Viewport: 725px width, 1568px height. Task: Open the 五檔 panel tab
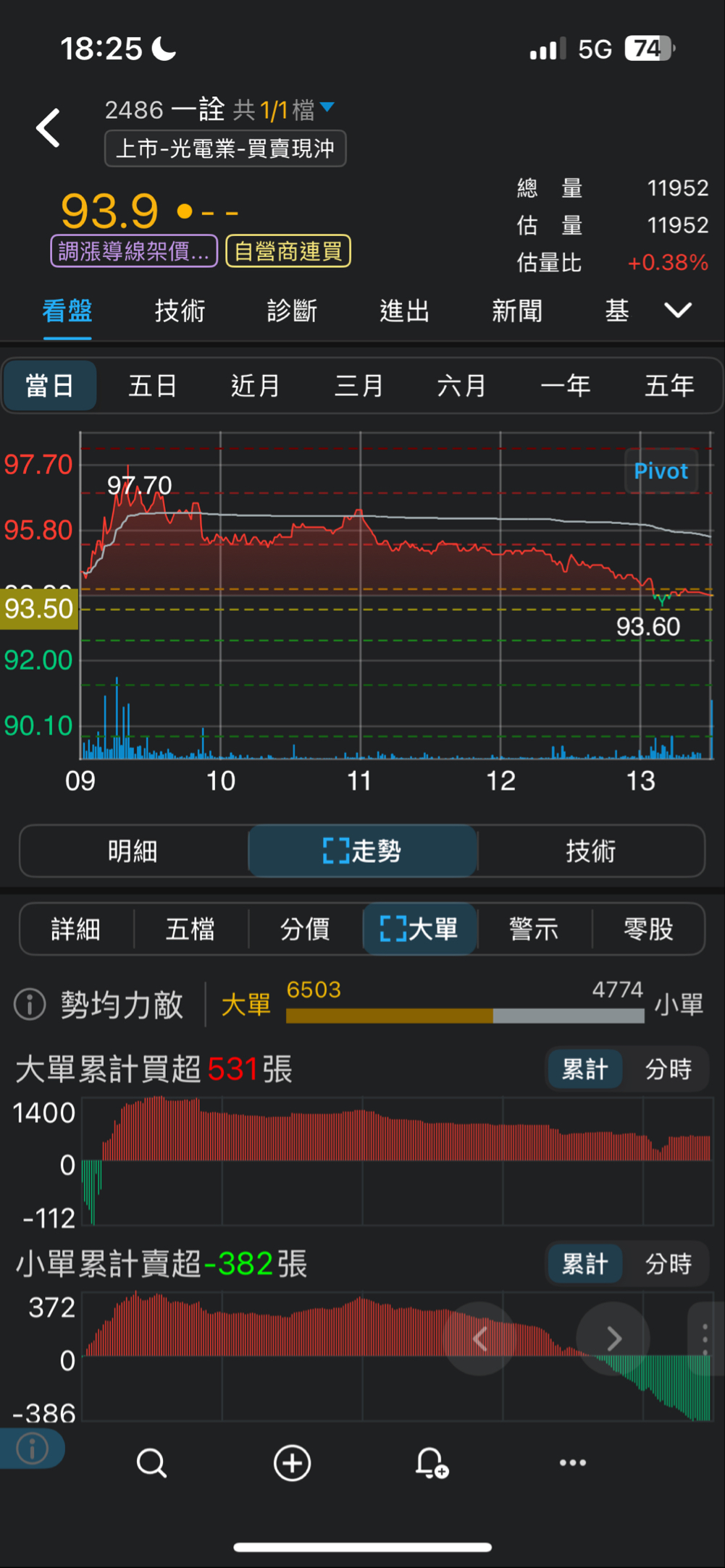tap(191, 929)
